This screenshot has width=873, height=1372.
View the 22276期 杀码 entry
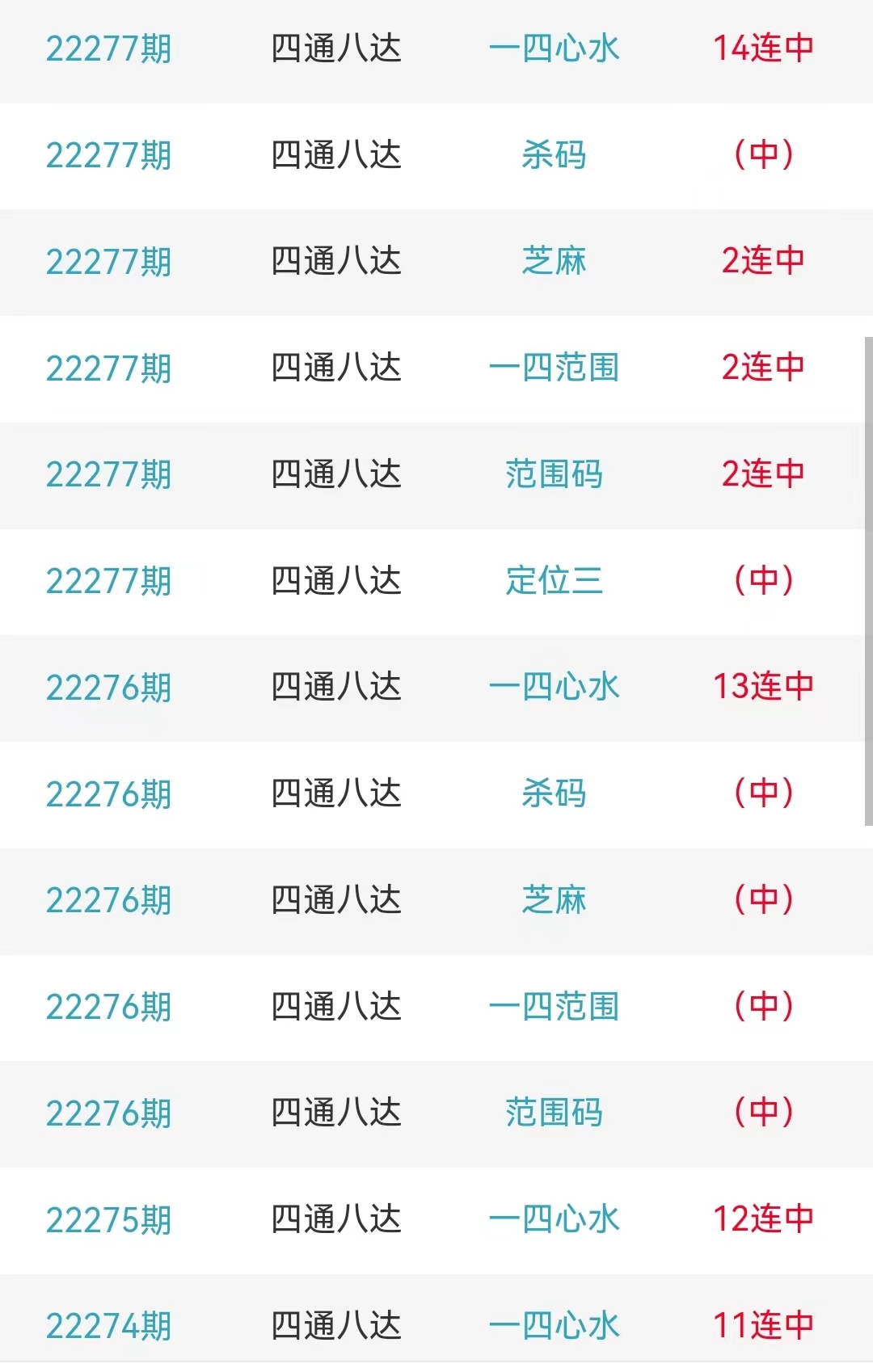554,793
